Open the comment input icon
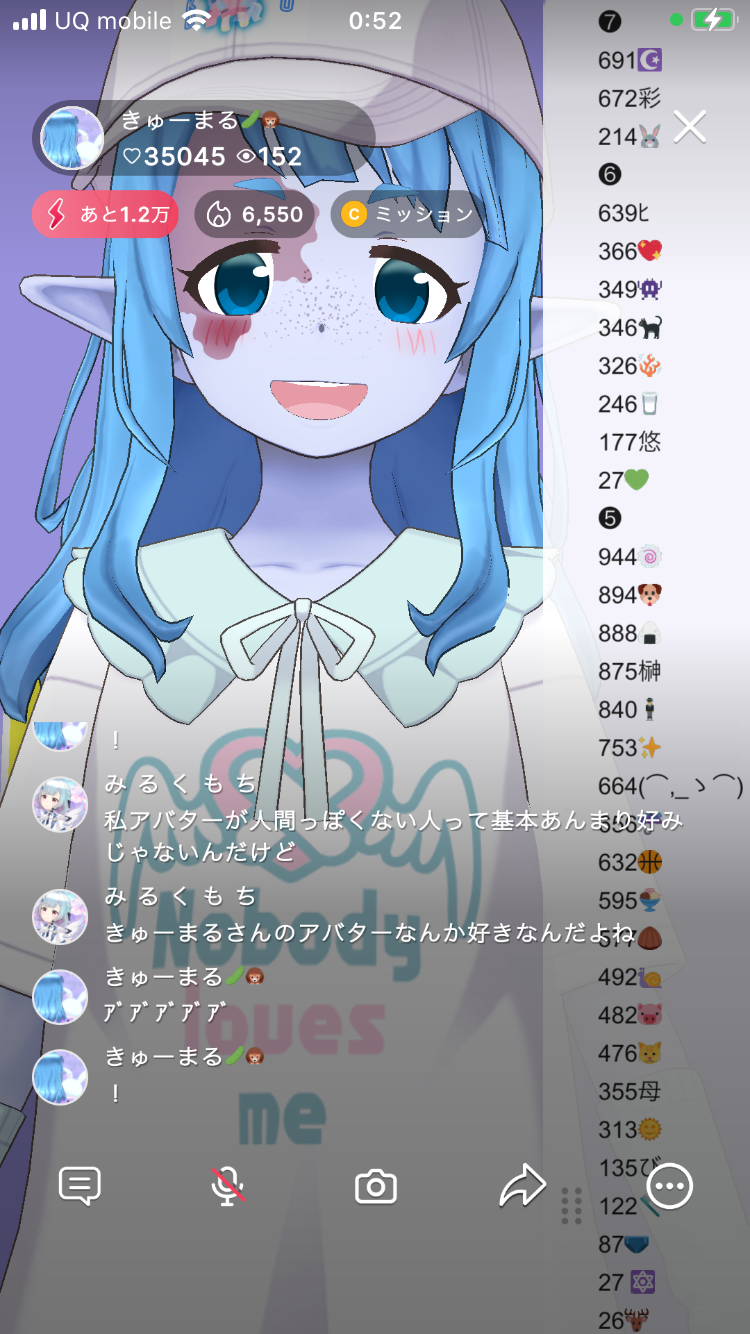 click(80, 1186)
